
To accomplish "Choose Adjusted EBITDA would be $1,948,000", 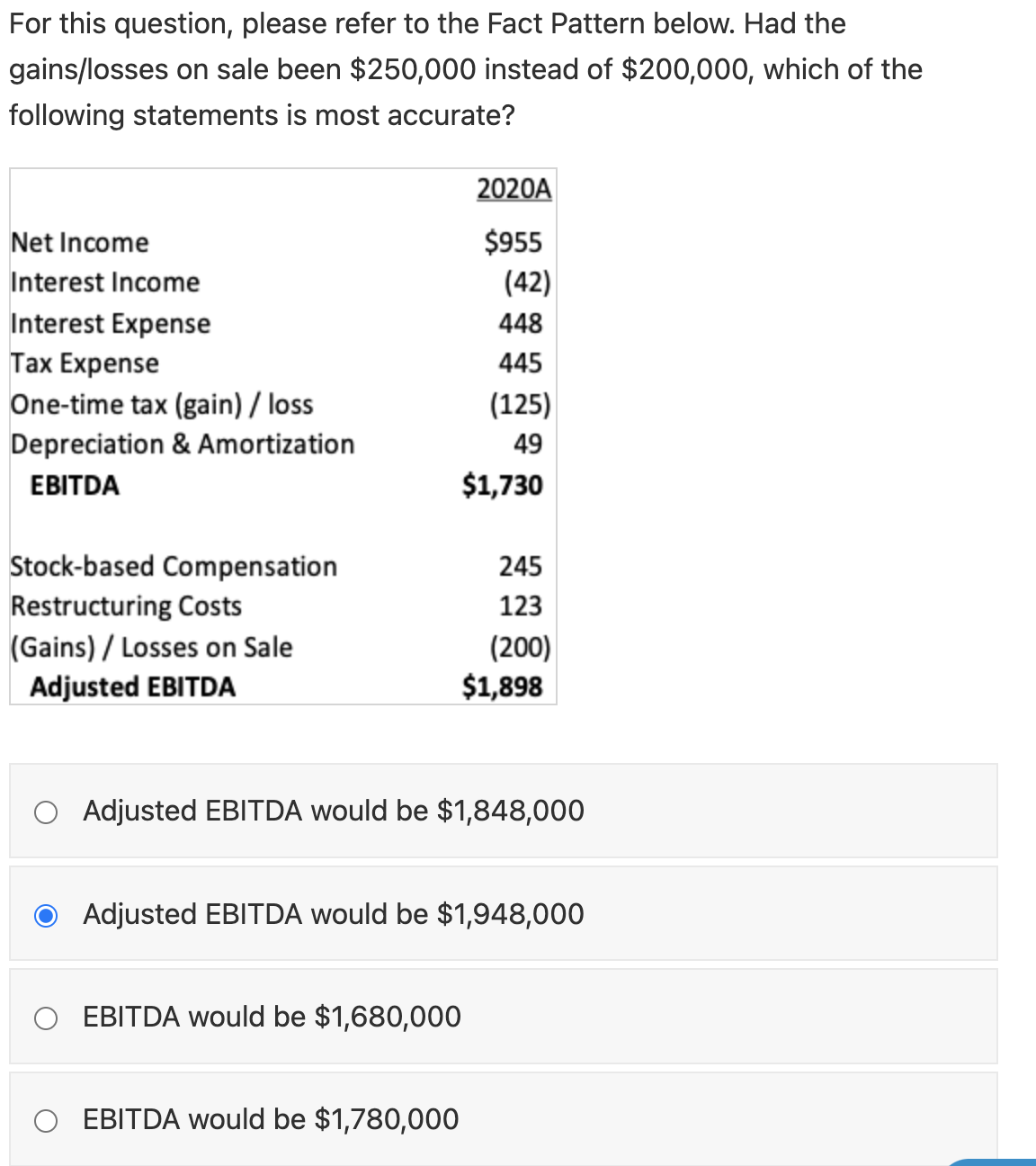I will (x=46, y=916).
